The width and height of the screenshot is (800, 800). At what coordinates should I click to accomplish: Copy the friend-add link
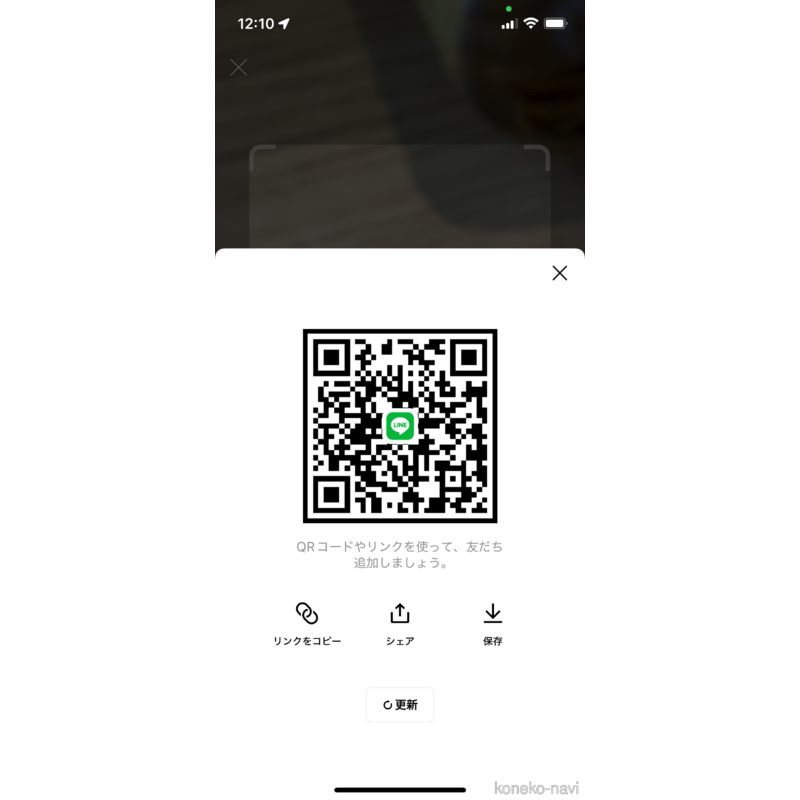tap(307, 622)
